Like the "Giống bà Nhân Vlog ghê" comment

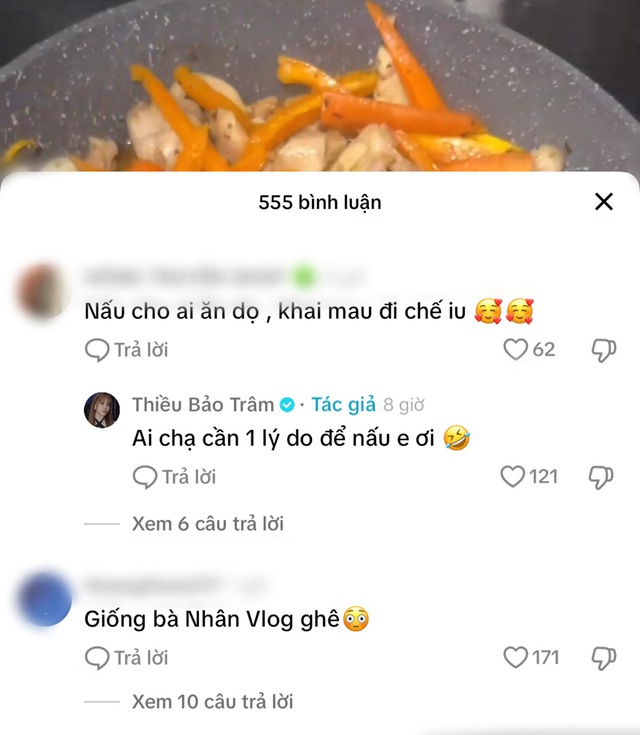click(x=515, y=658)
